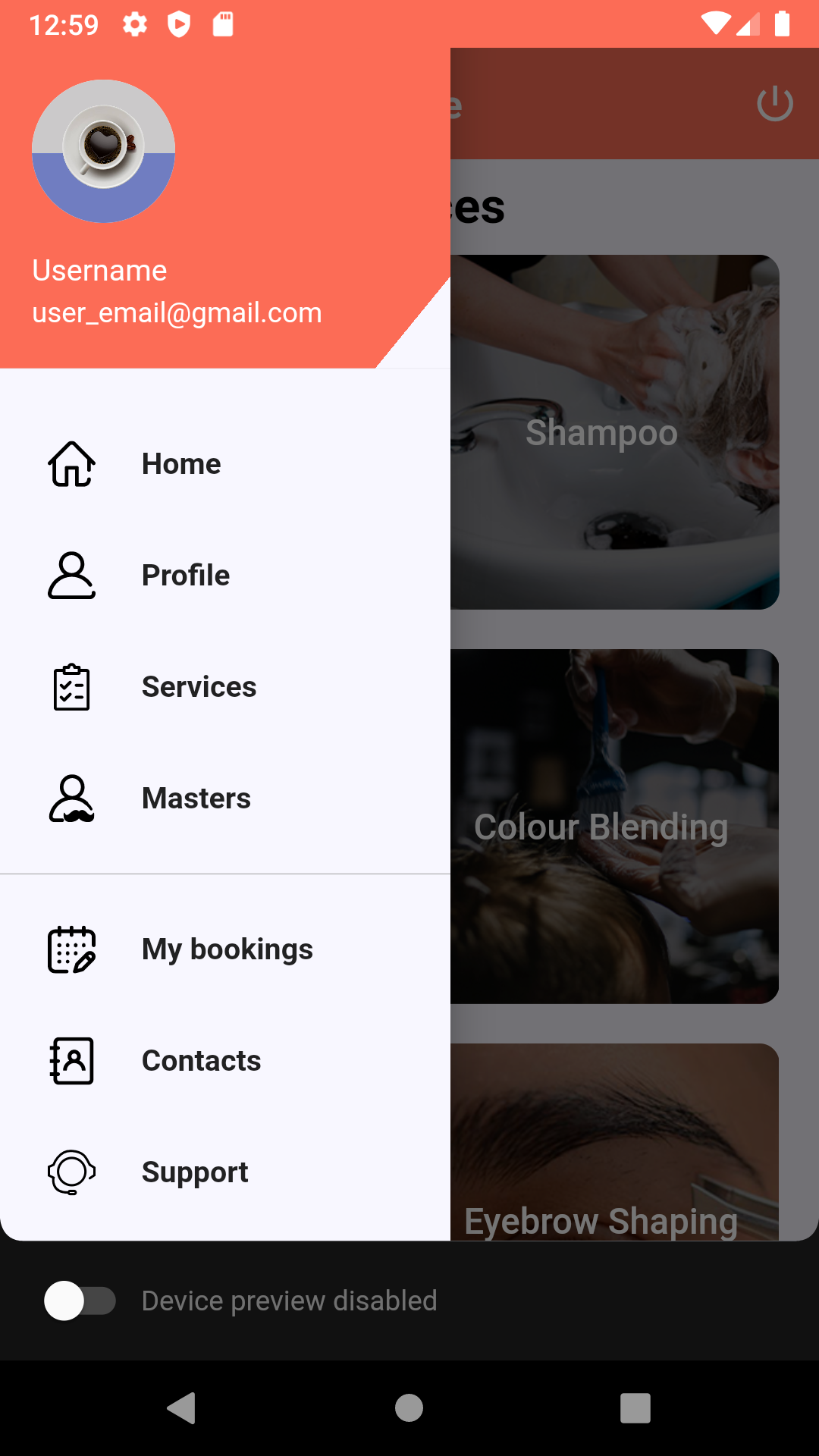Toggle the Device preview switch
Screen dimensions: 819x1456
click(x=80, y=1301)
